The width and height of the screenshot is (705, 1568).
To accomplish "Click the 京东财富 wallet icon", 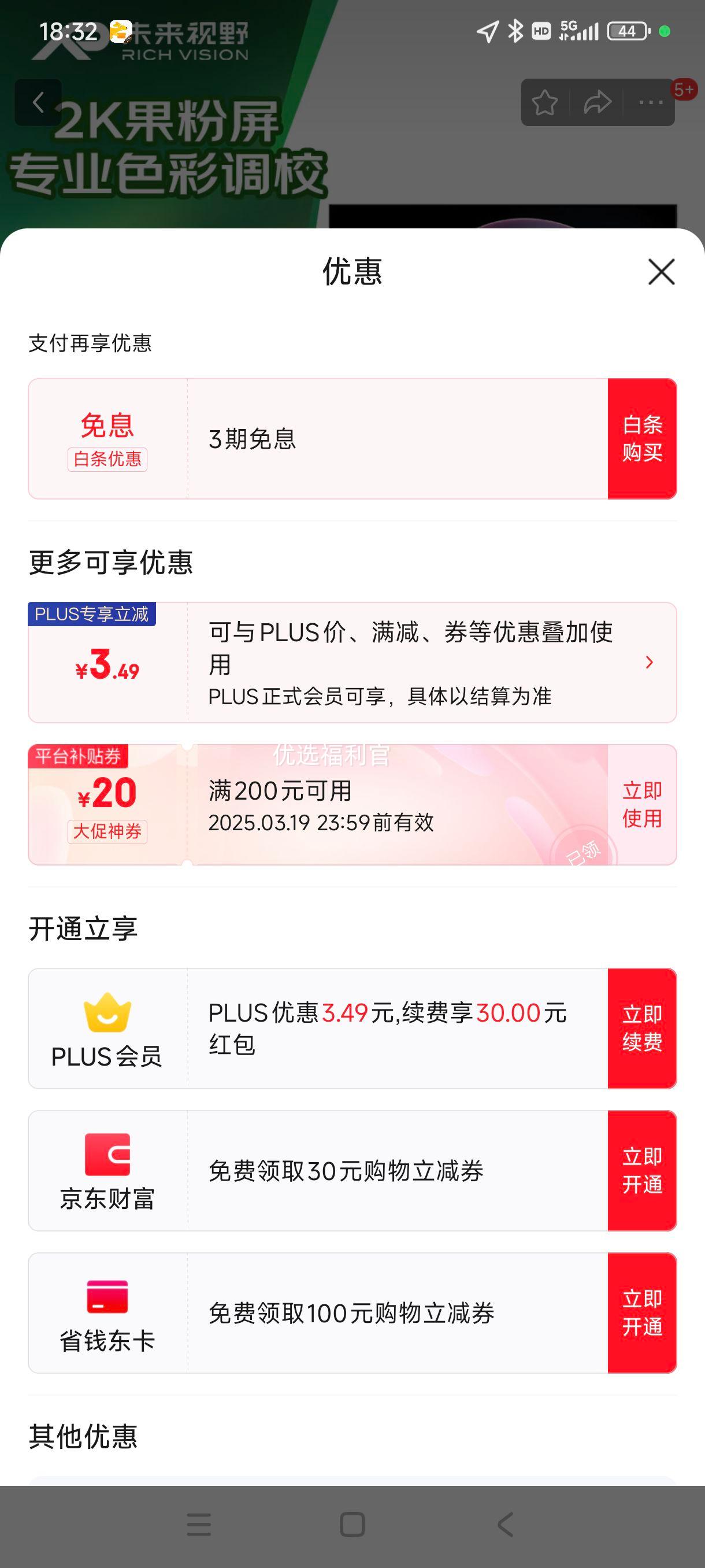I will (x=106, y=1155).
